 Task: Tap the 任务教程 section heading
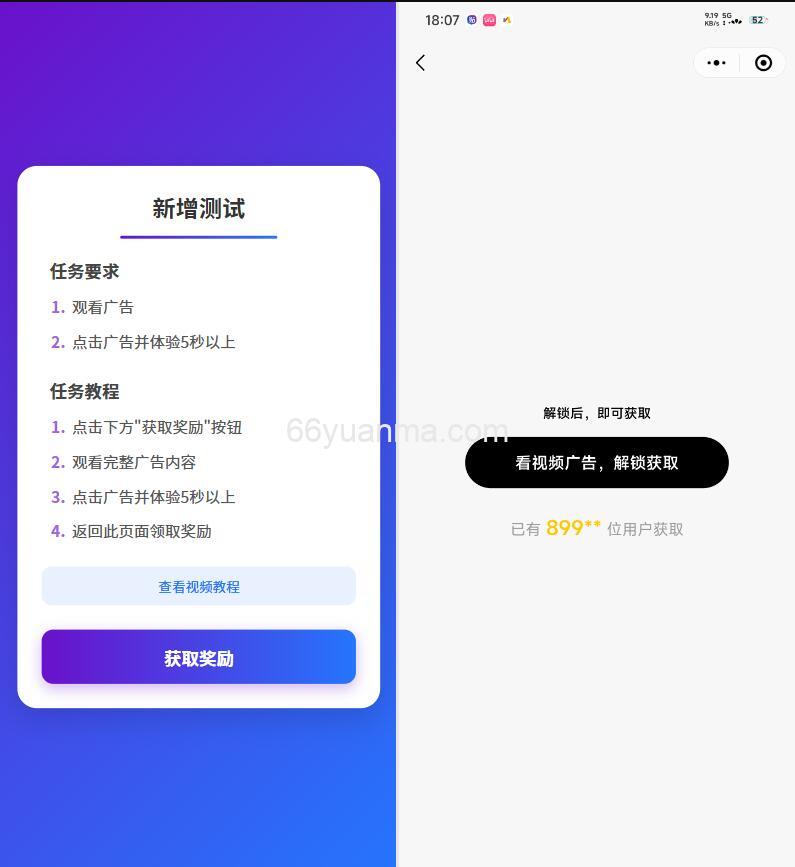pos(84,391)
